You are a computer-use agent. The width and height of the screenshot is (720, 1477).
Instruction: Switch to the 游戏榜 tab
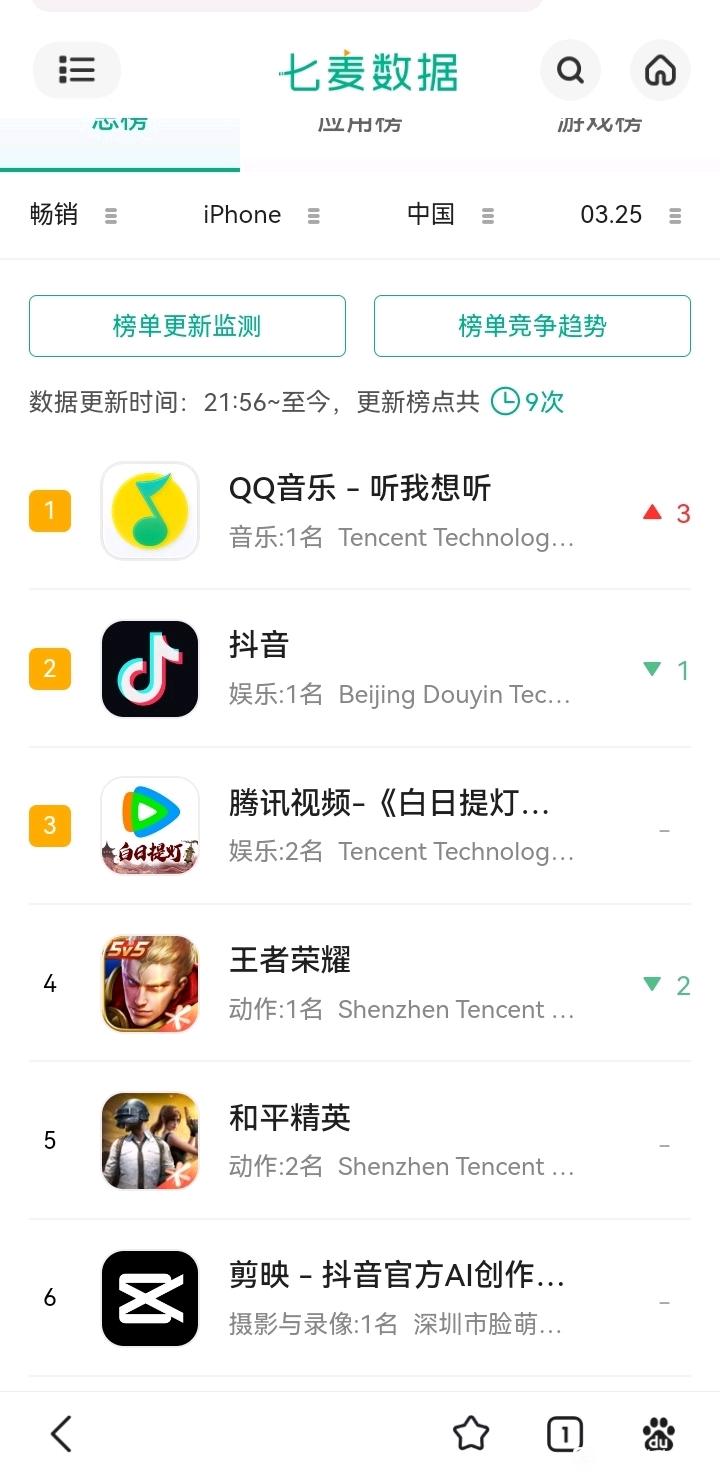coord(599,125)
